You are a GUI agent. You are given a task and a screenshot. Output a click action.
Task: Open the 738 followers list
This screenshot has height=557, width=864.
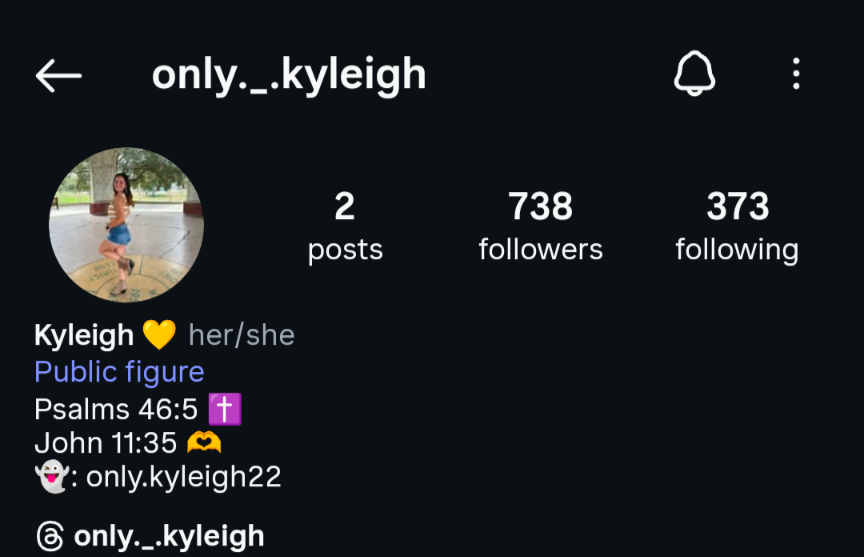pos(540,226)
